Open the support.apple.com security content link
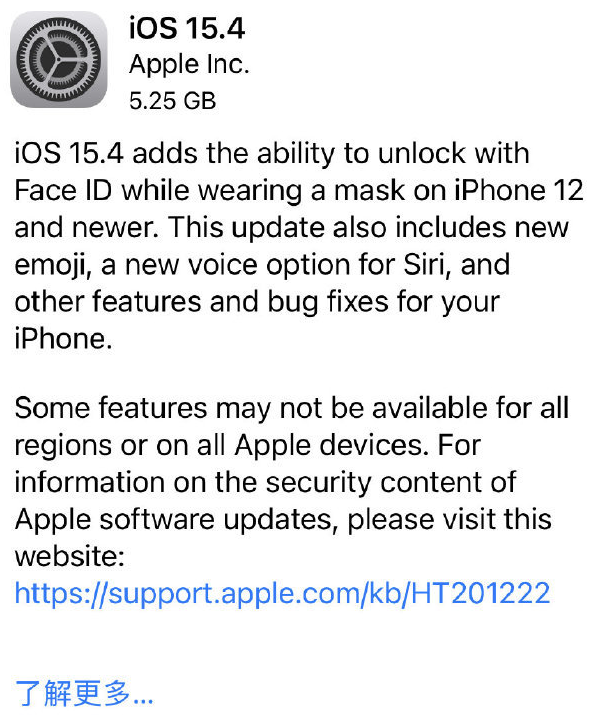 pyautogui.click(x=282, y=593)
